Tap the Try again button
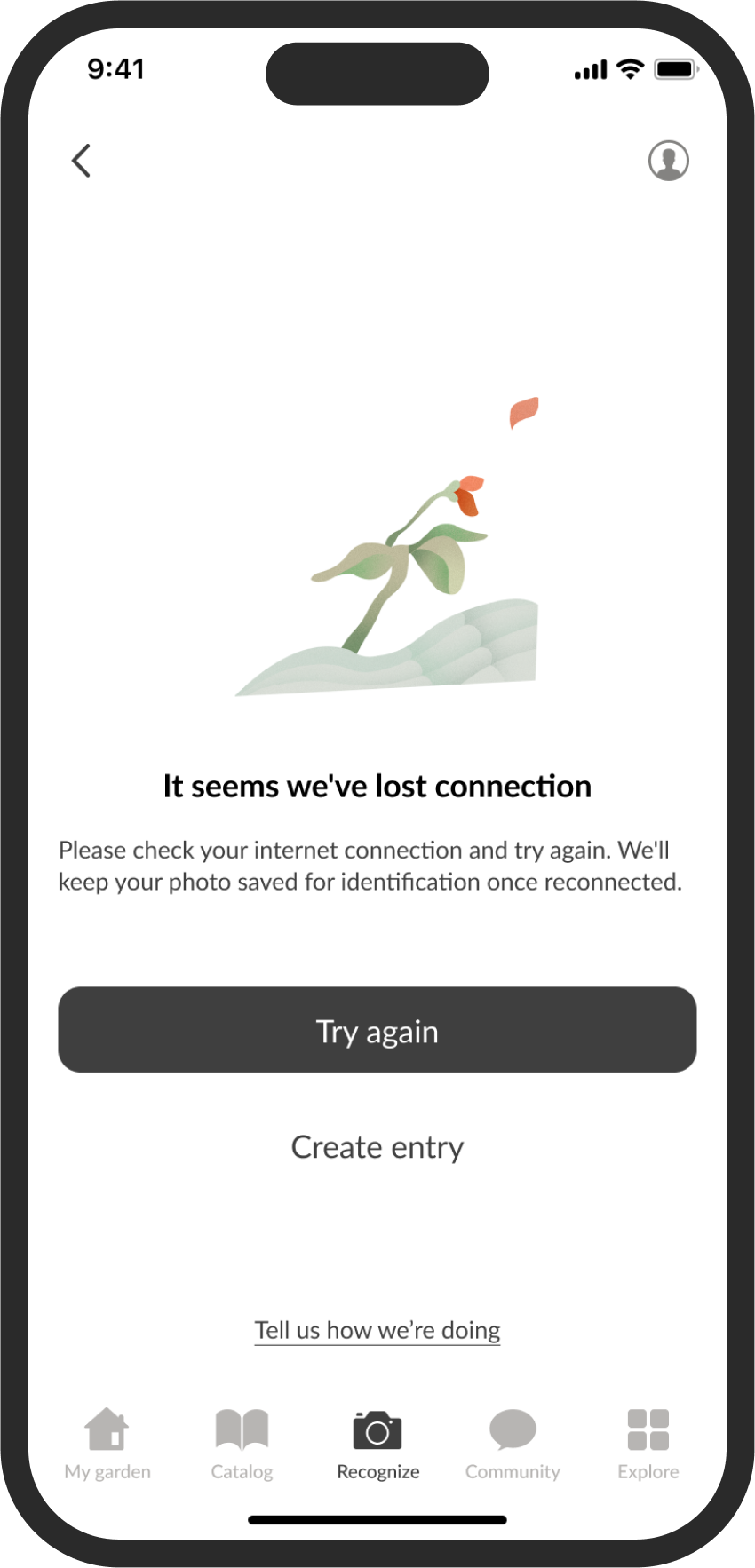 [x=377, y=1030]
